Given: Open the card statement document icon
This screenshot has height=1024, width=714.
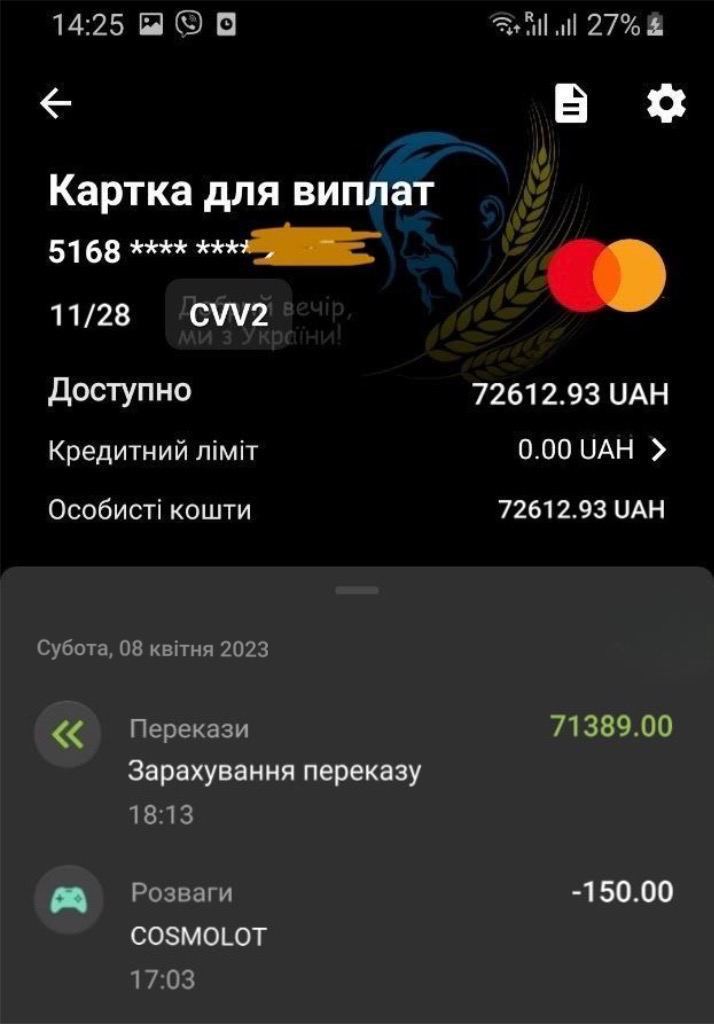Looking at the screenshot, I should click(572, 103).
